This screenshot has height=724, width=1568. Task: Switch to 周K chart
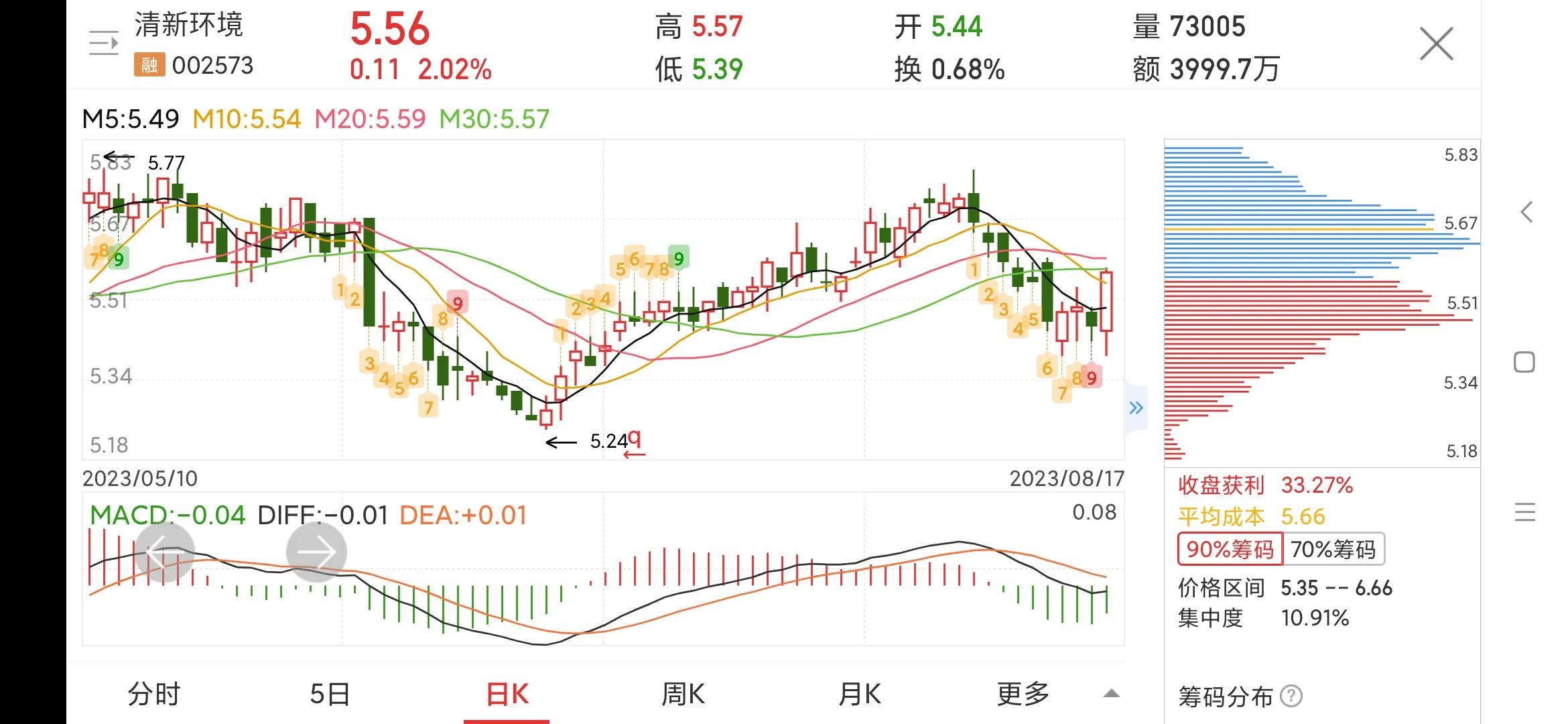(683, 695)
